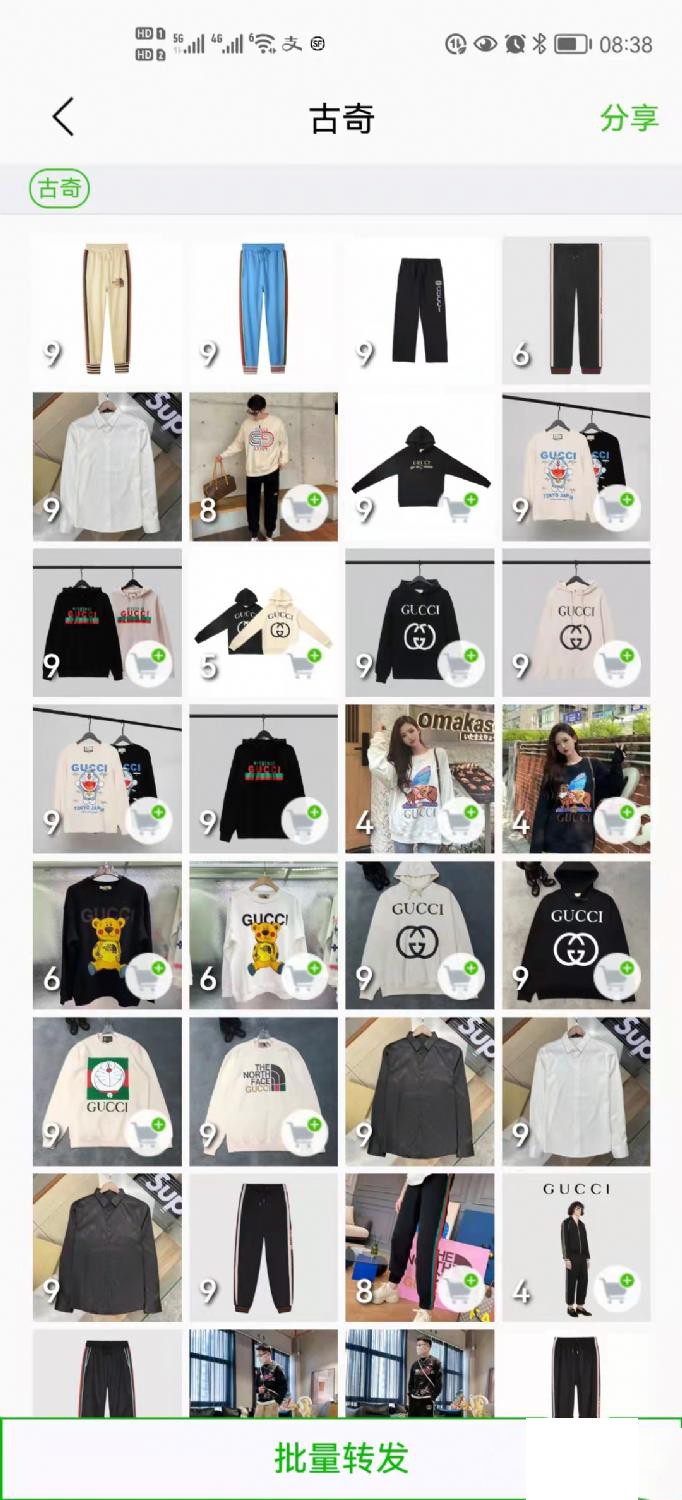Open the blue track pants tile
This screenshot has height=1500, width=682.
pos(263,310)
